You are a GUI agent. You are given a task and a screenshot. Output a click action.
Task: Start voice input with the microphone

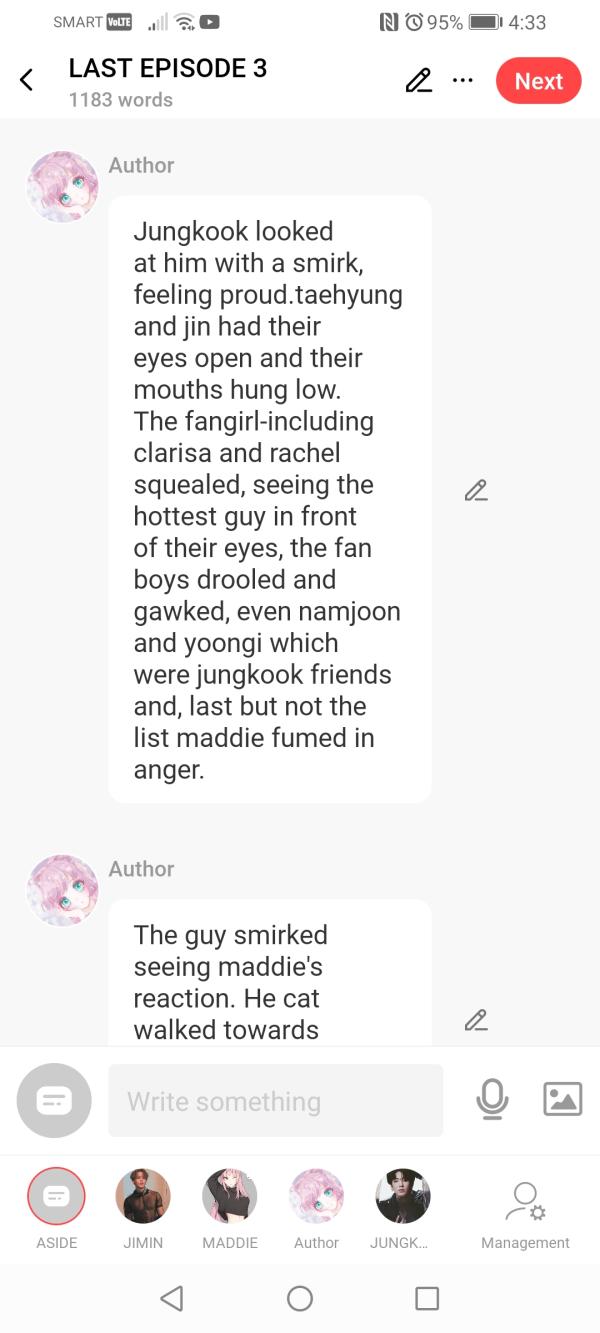point(491,1100)
